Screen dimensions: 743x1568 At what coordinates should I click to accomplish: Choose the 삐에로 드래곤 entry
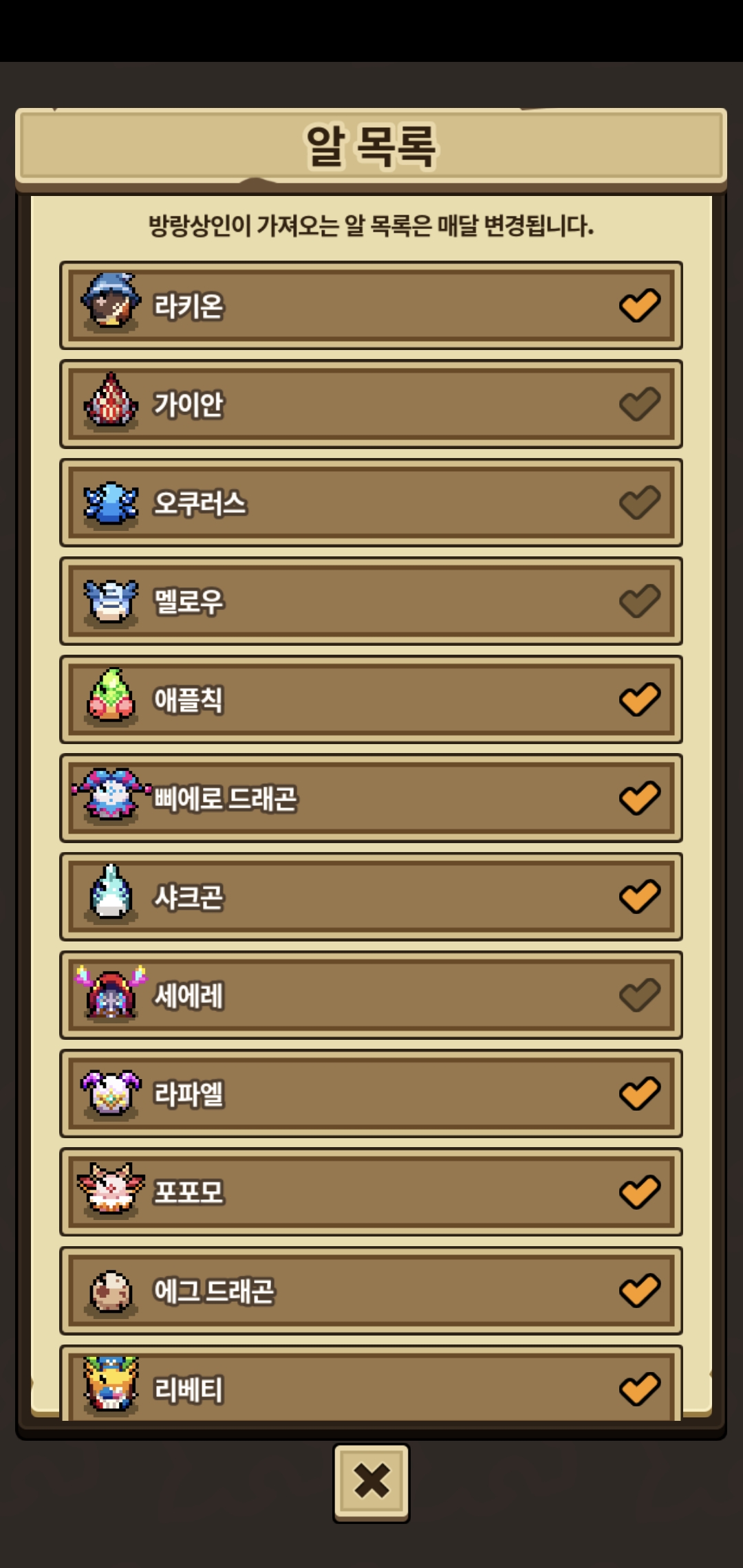(371, 798)
